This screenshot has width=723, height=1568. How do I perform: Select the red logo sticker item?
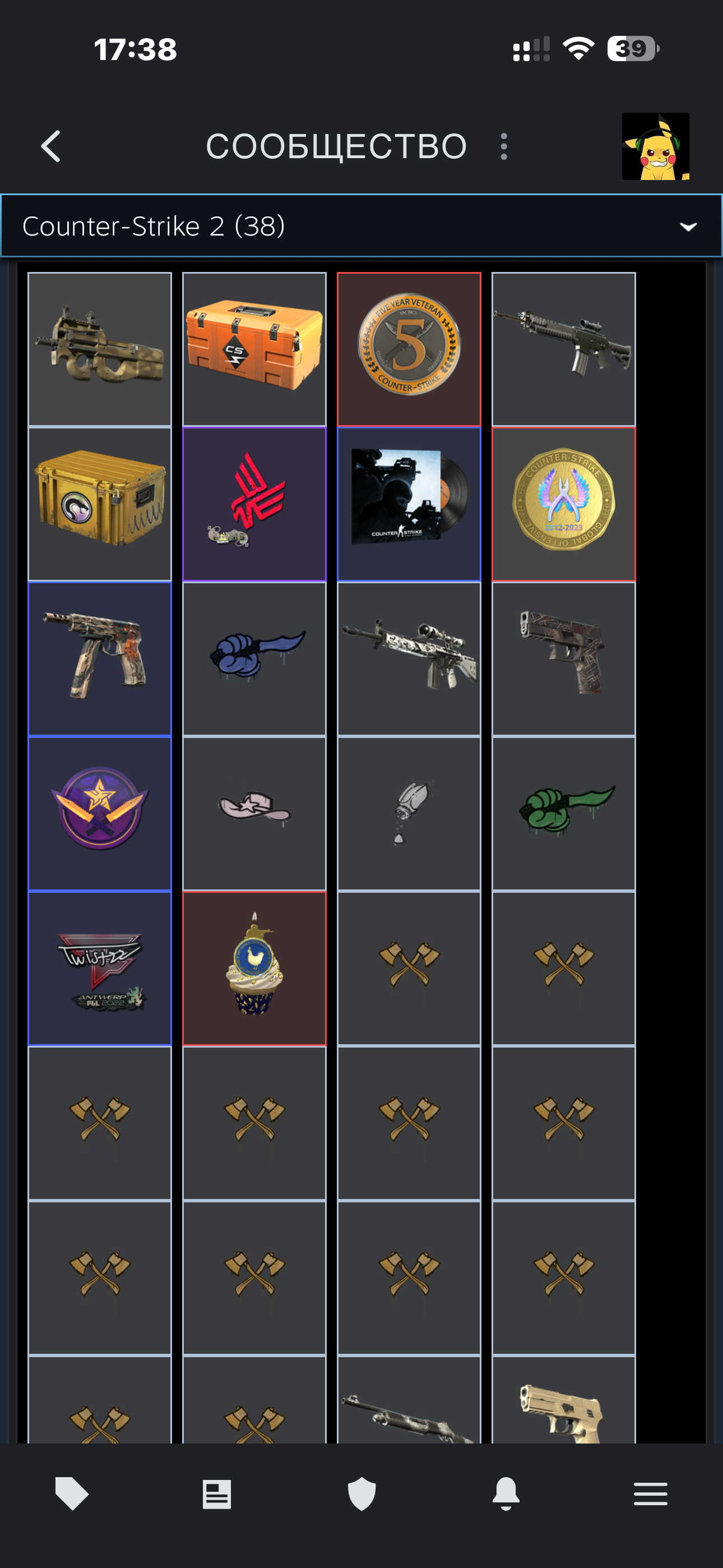(x=254, y=504)
